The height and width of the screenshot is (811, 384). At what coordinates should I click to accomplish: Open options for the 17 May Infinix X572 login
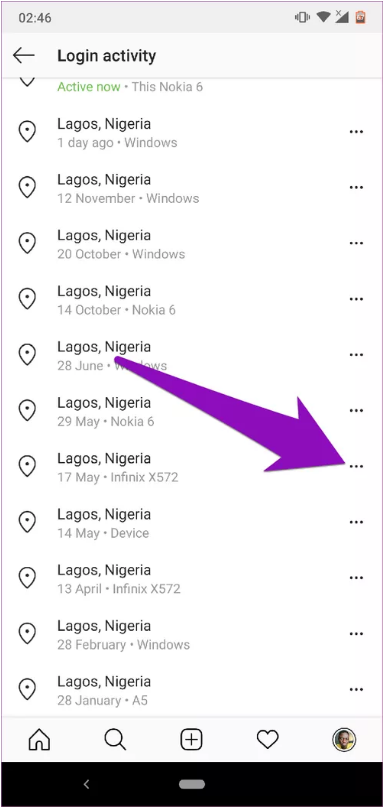356,467
